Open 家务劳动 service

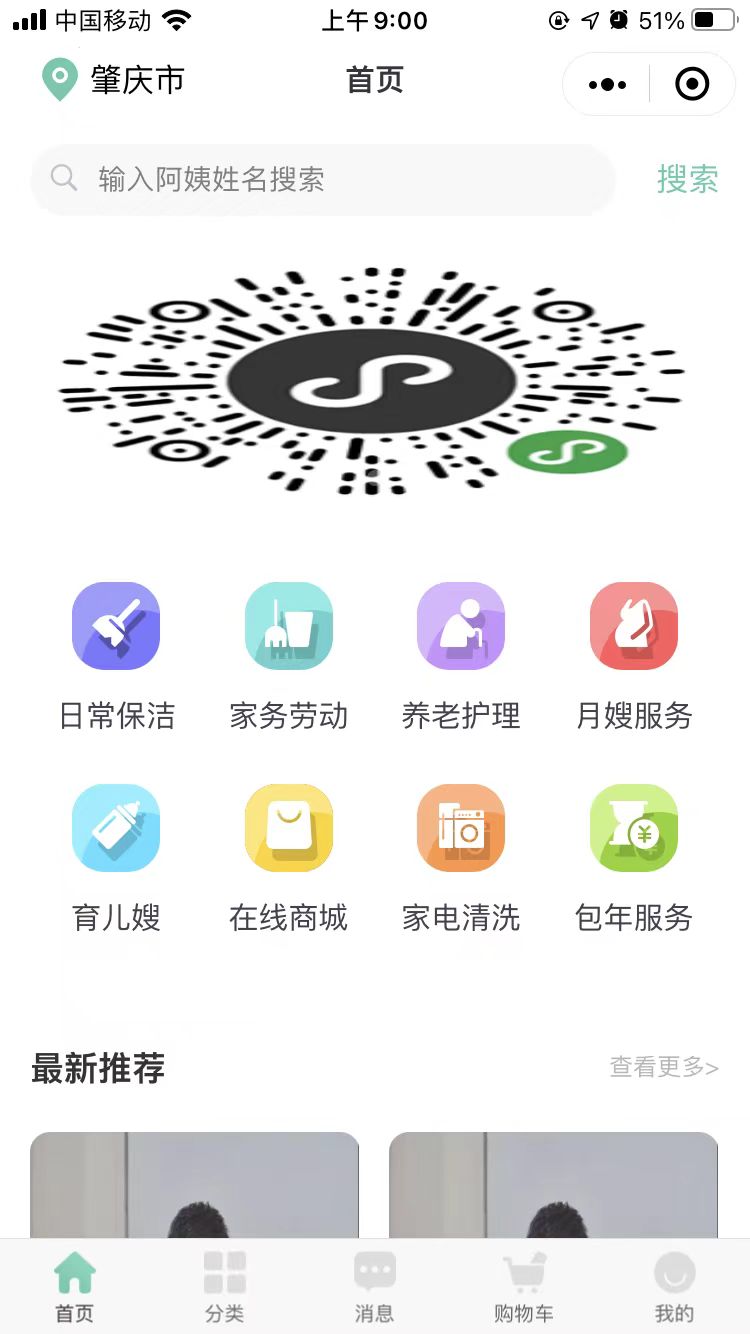coord(289,650)
